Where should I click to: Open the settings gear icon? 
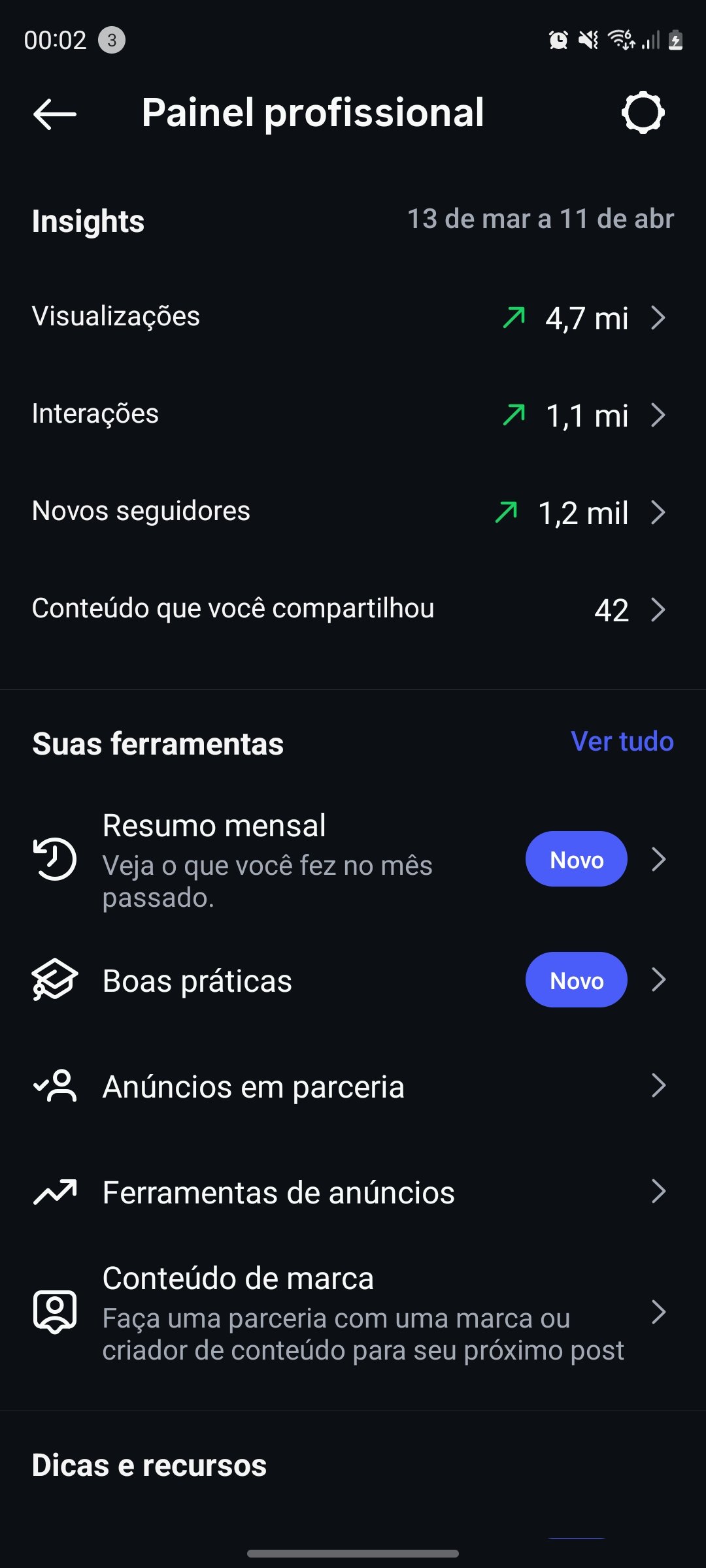point(643,113)
